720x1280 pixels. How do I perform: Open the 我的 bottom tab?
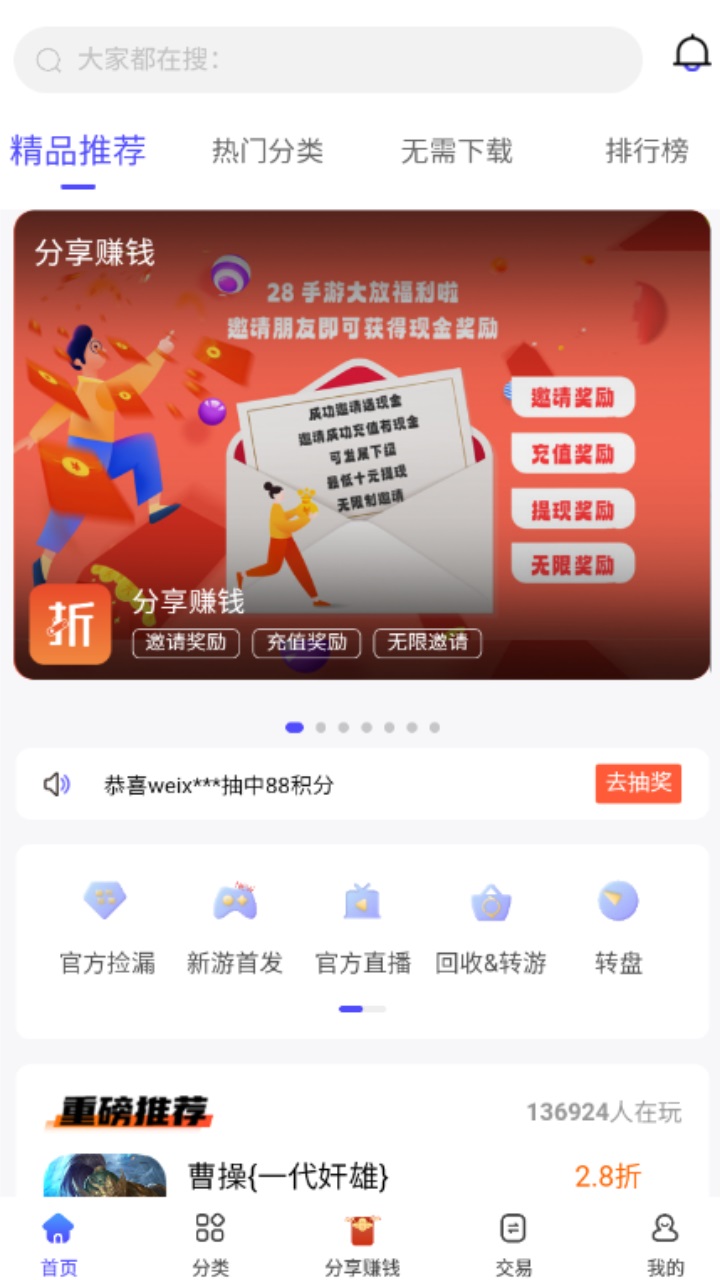point(665,1243)
